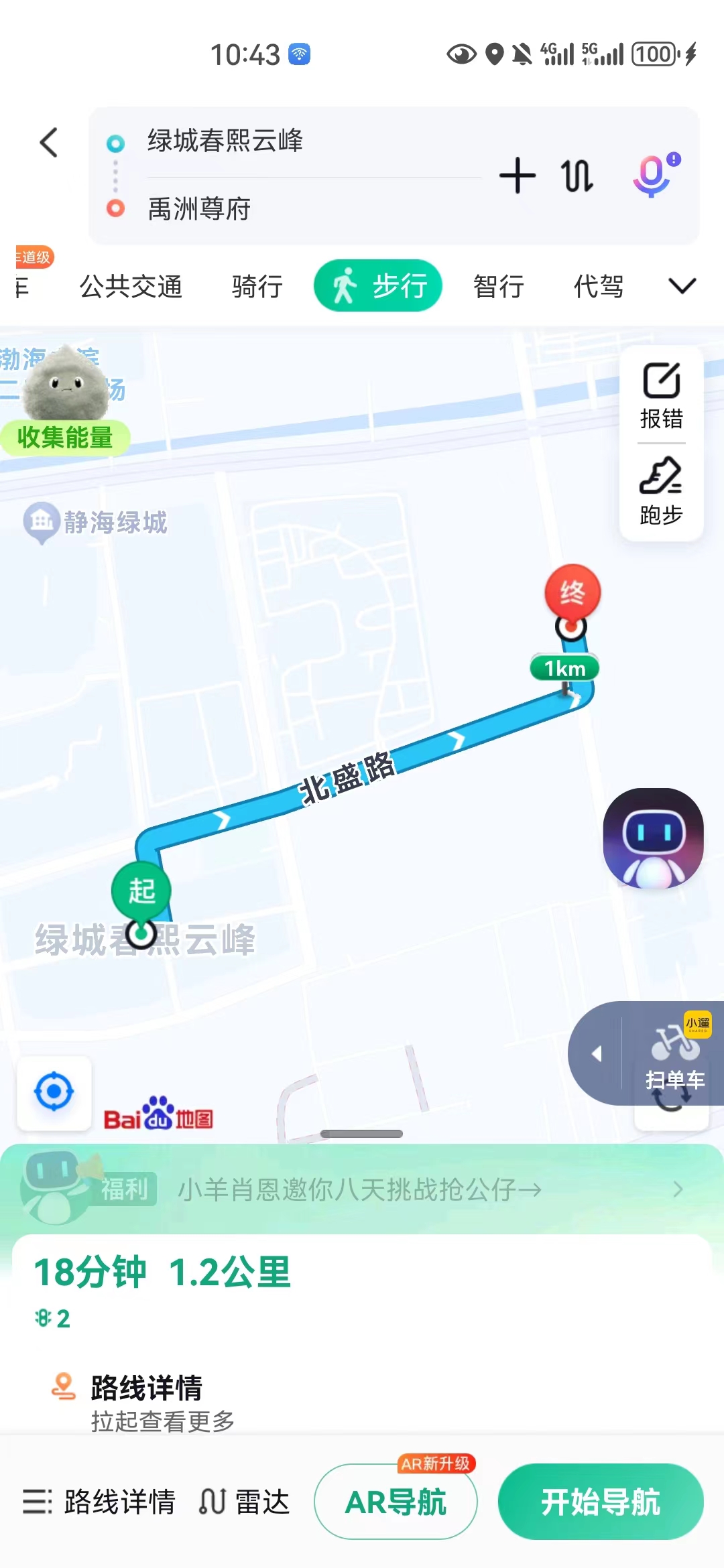Image resolution: width=724 pixels, height=1568 pixels.
Task: Tap 开始导航 to start navigation
Action: pyautogui.click(x=600, y=1502)
